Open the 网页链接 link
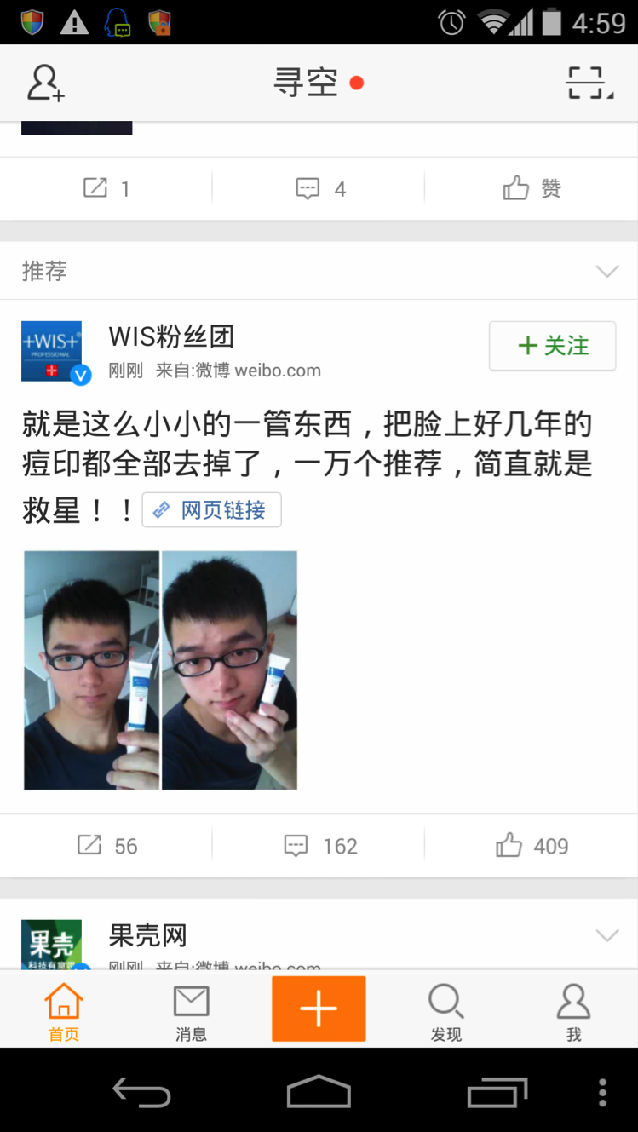The image size is (638, 1132). [211, 510]
